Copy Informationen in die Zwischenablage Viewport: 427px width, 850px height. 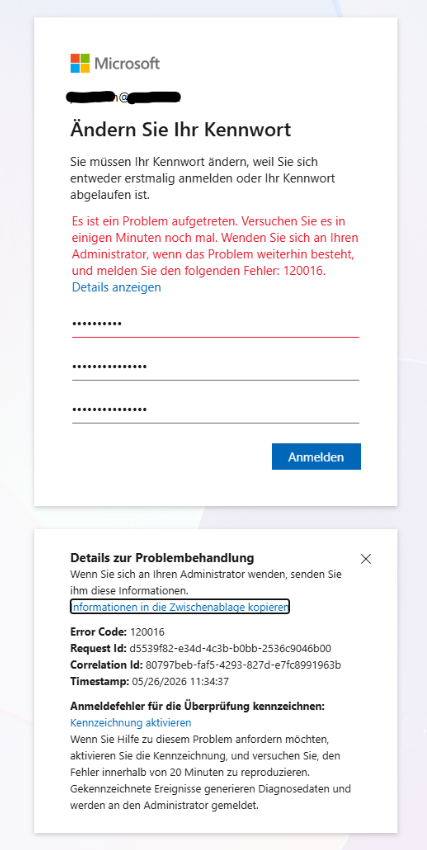pos(180,607)
